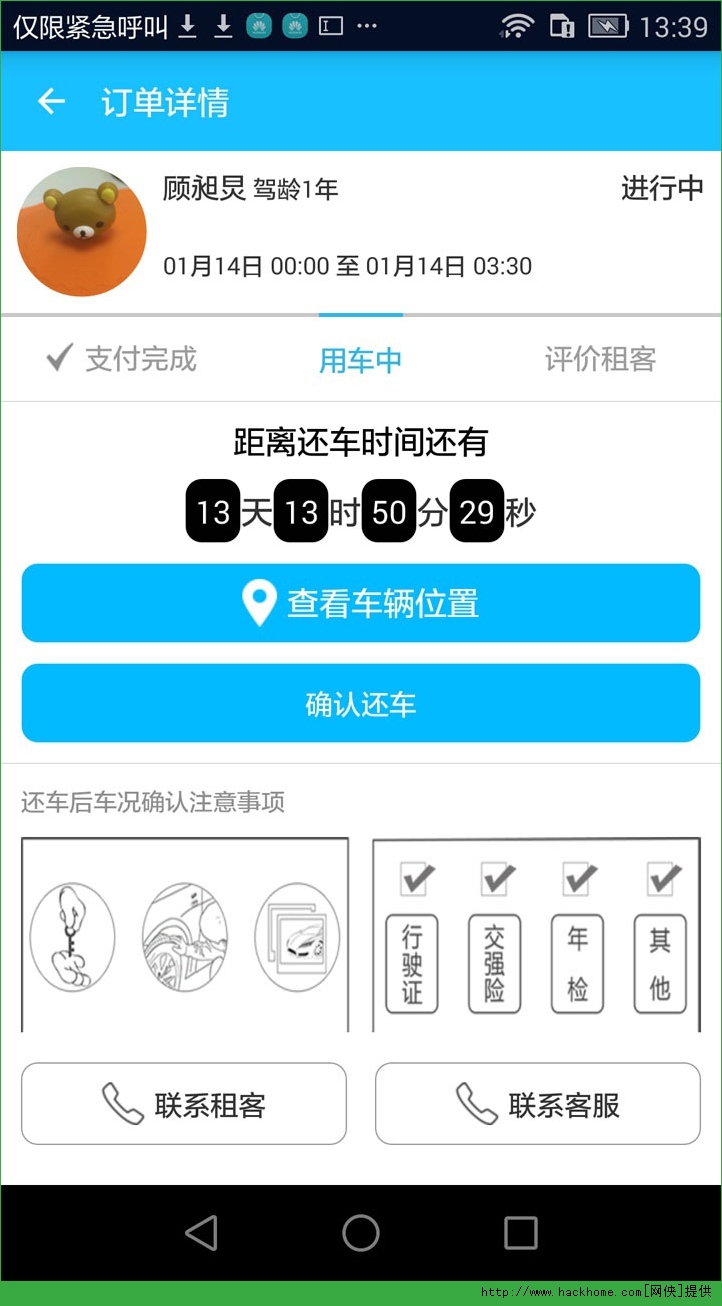The height and width of the screenshot is (1306, 722).
Task: Confirm car return with 确认还车
Action: (x=361, y=704)
